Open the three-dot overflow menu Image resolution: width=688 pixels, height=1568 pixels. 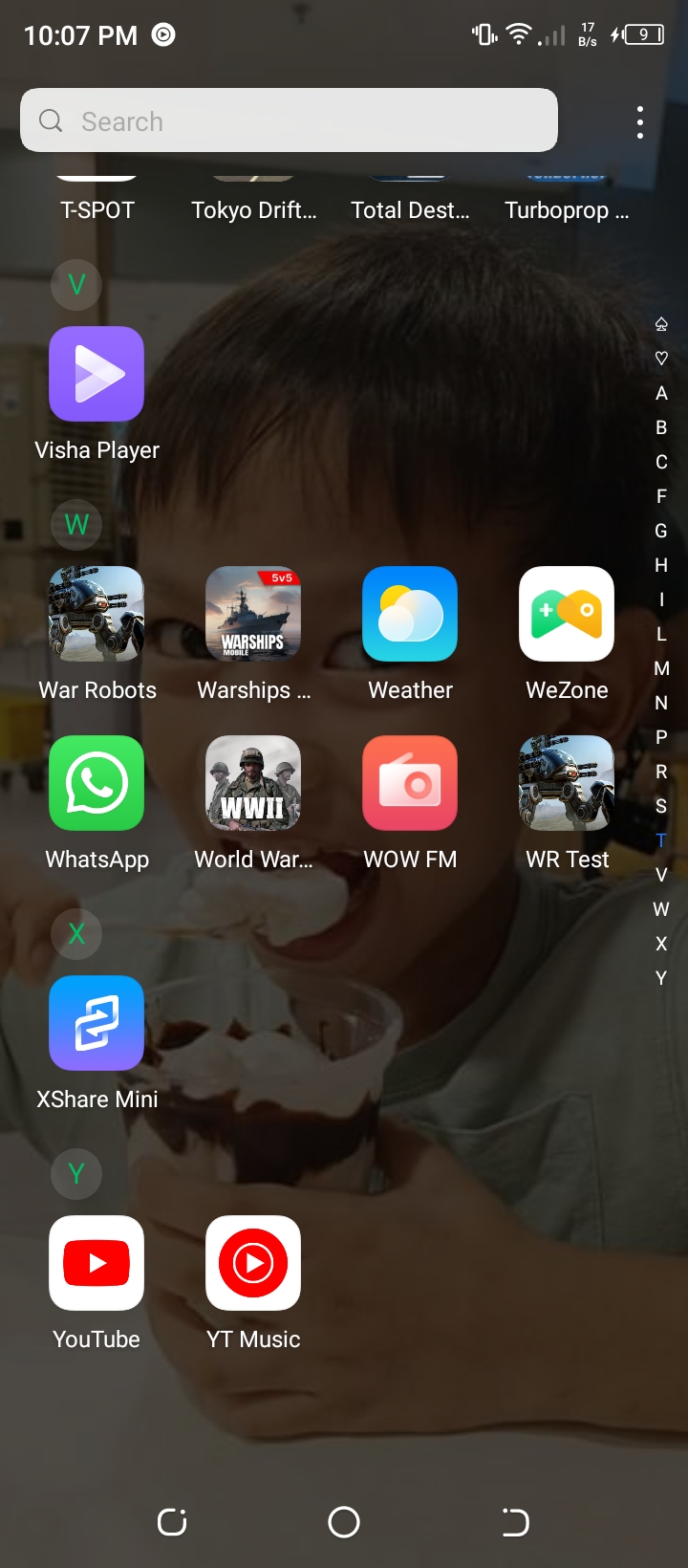[x=639, y=122]
